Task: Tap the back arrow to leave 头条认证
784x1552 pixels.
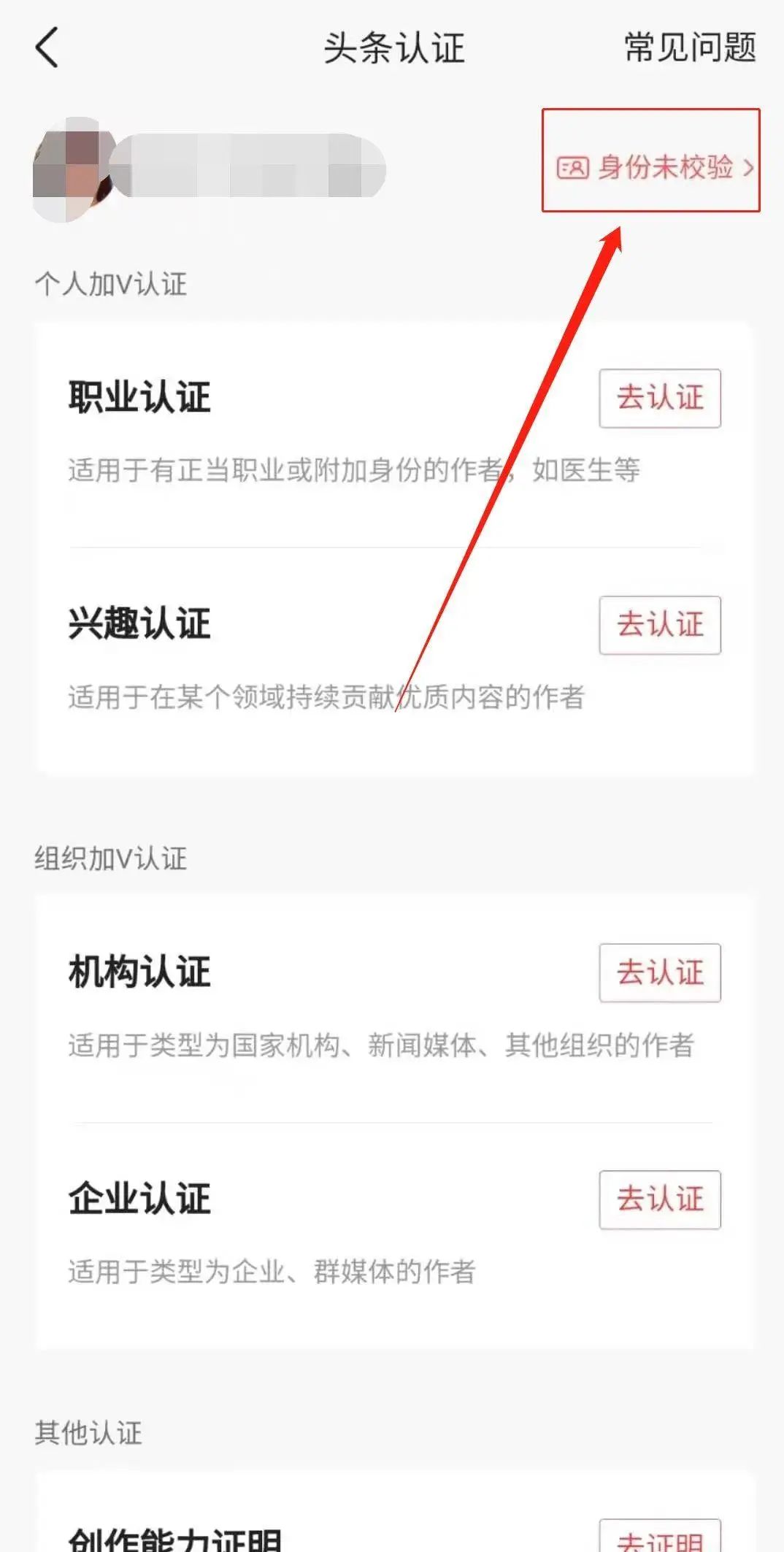Action: (47, 48)
